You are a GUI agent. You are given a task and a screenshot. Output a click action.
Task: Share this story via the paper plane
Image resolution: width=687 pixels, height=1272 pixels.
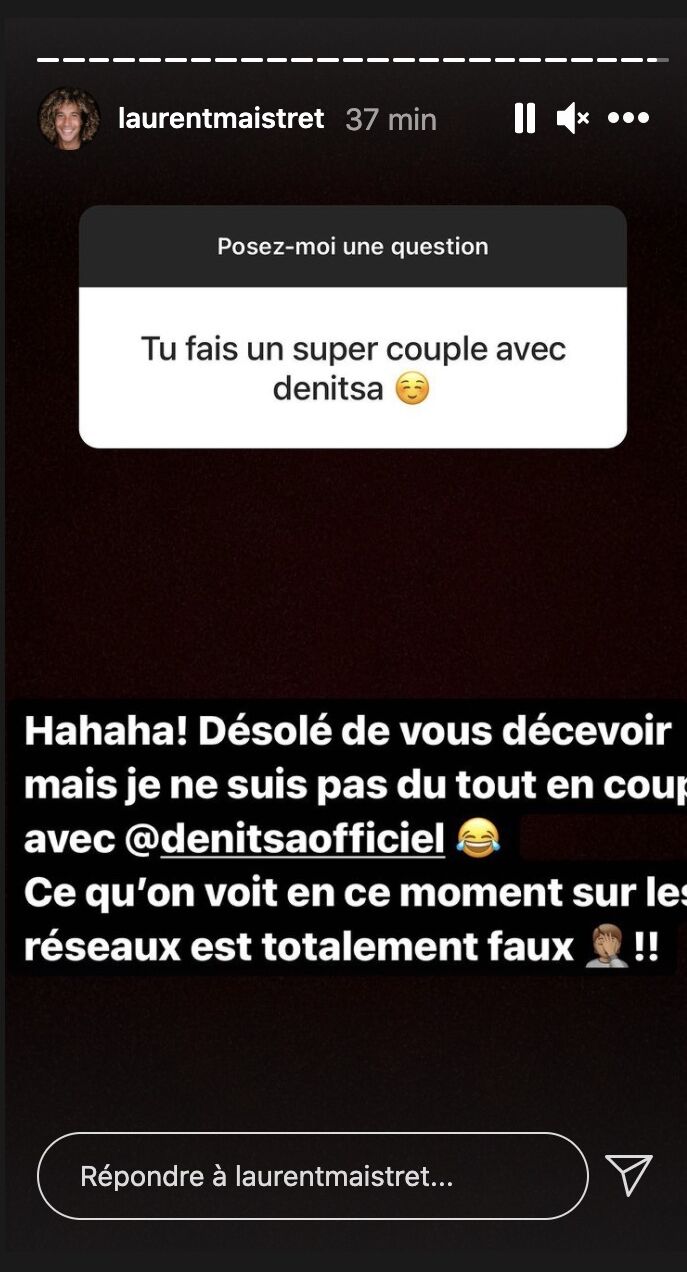(629, 1175)
